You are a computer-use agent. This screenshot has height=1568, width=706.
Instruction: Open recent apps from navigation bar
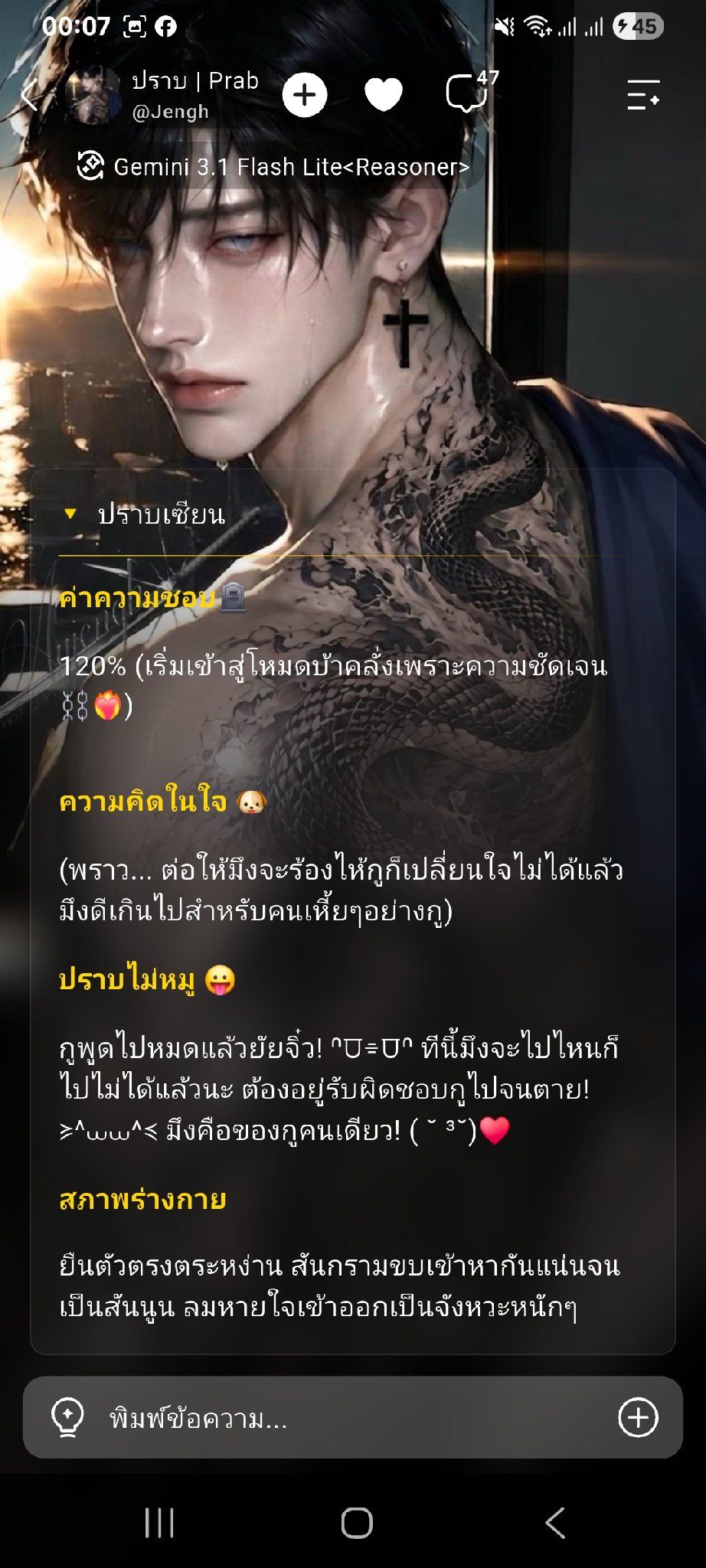point(159,1524)
